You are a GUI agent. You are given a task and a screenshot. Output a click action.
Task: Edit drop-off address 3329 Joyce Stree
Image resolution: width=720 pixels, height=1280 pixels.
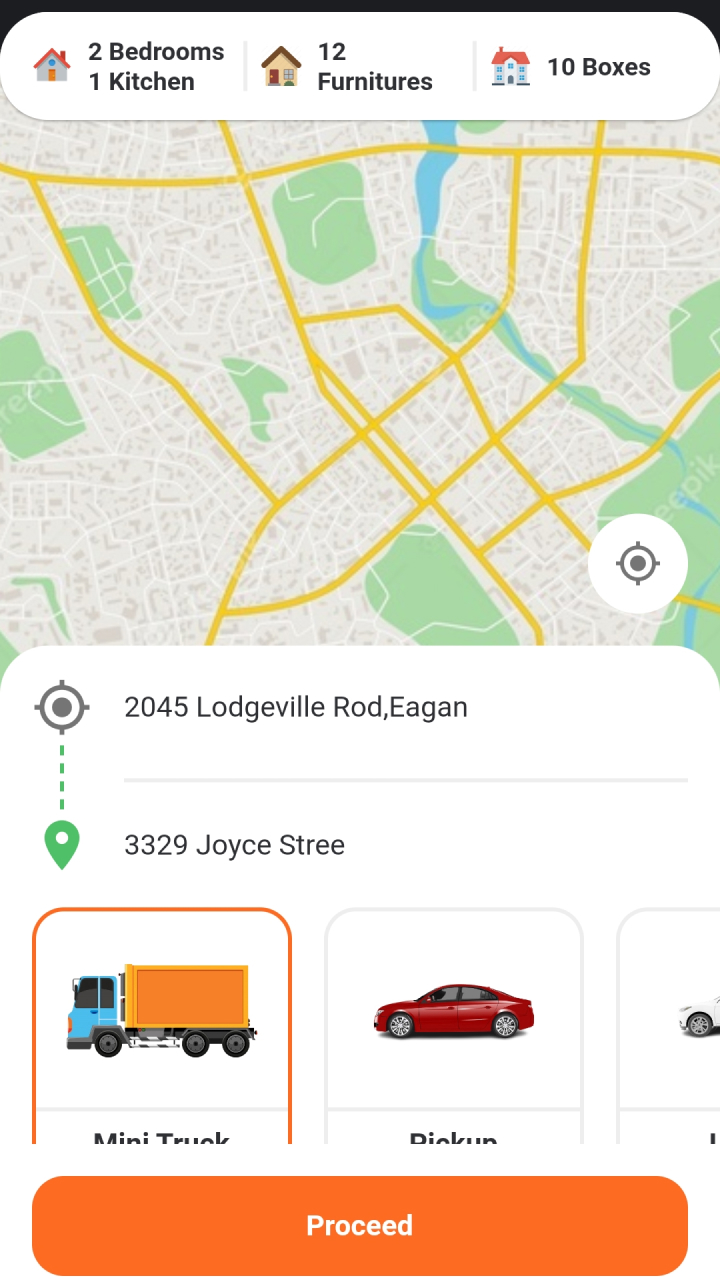click(x=234, y=845)
